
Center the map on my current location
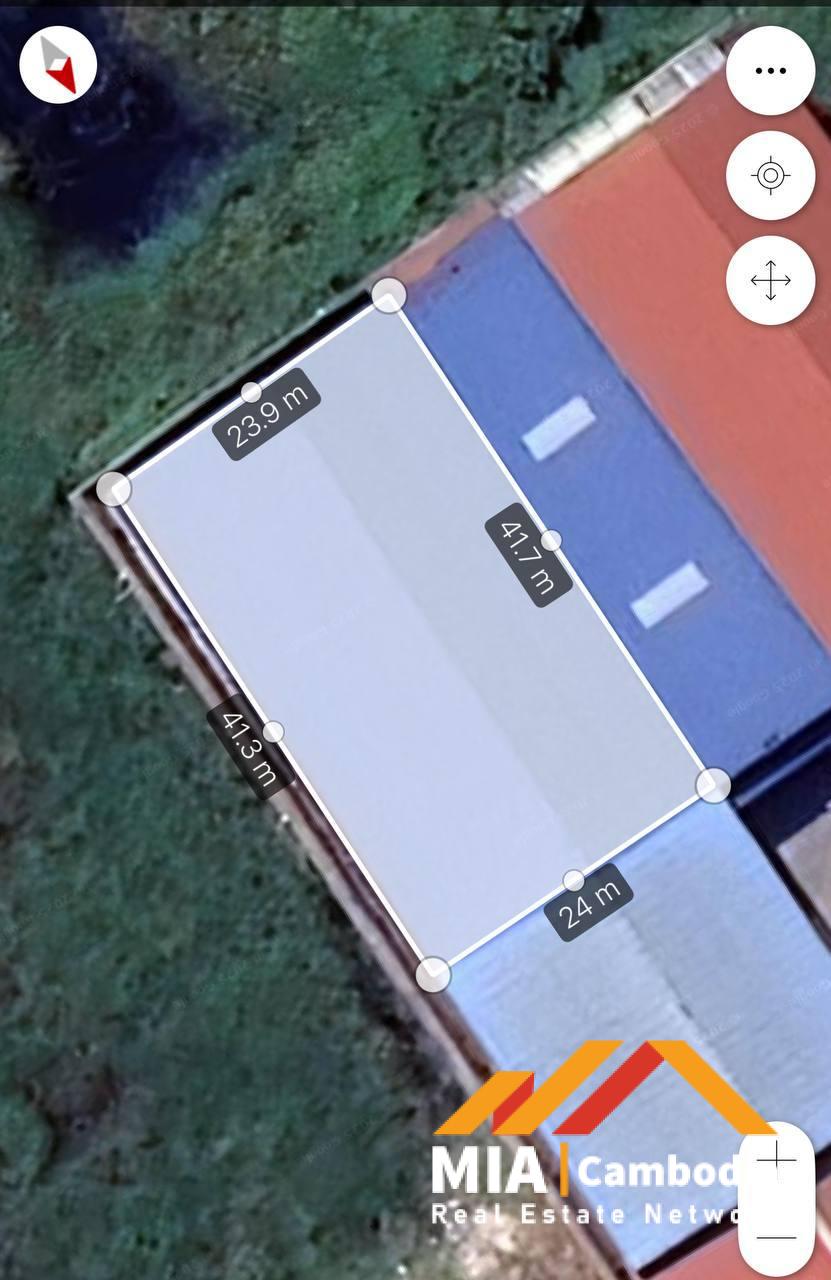pyautogui.click(x=770, y=176)
